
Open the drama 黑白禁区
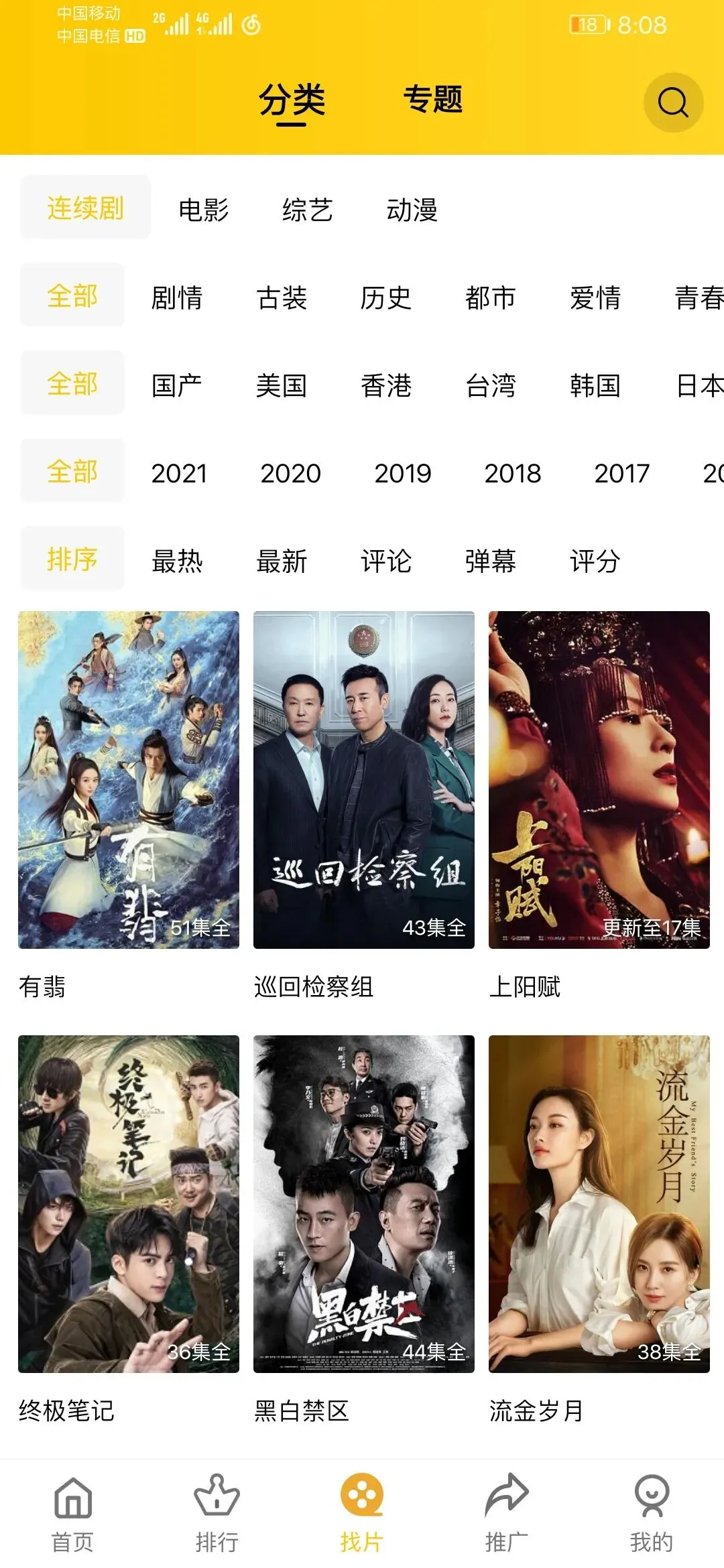364,1203
